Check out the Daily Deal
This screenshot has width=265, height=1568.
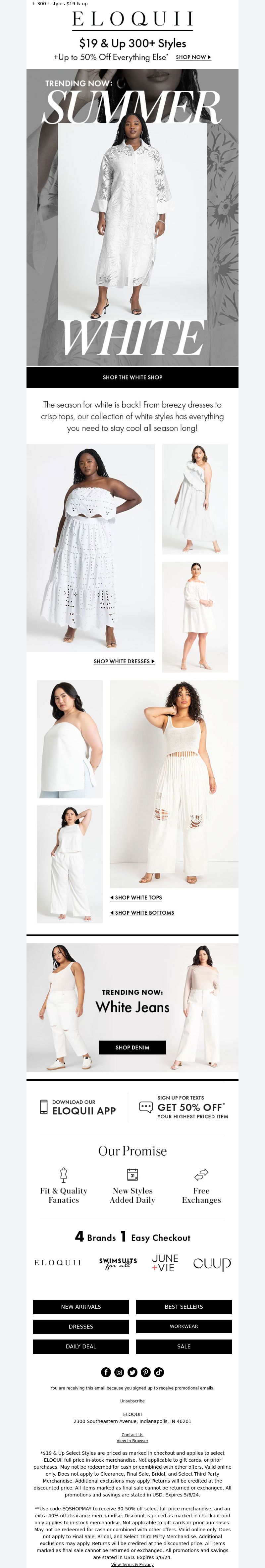(81, 1346)
